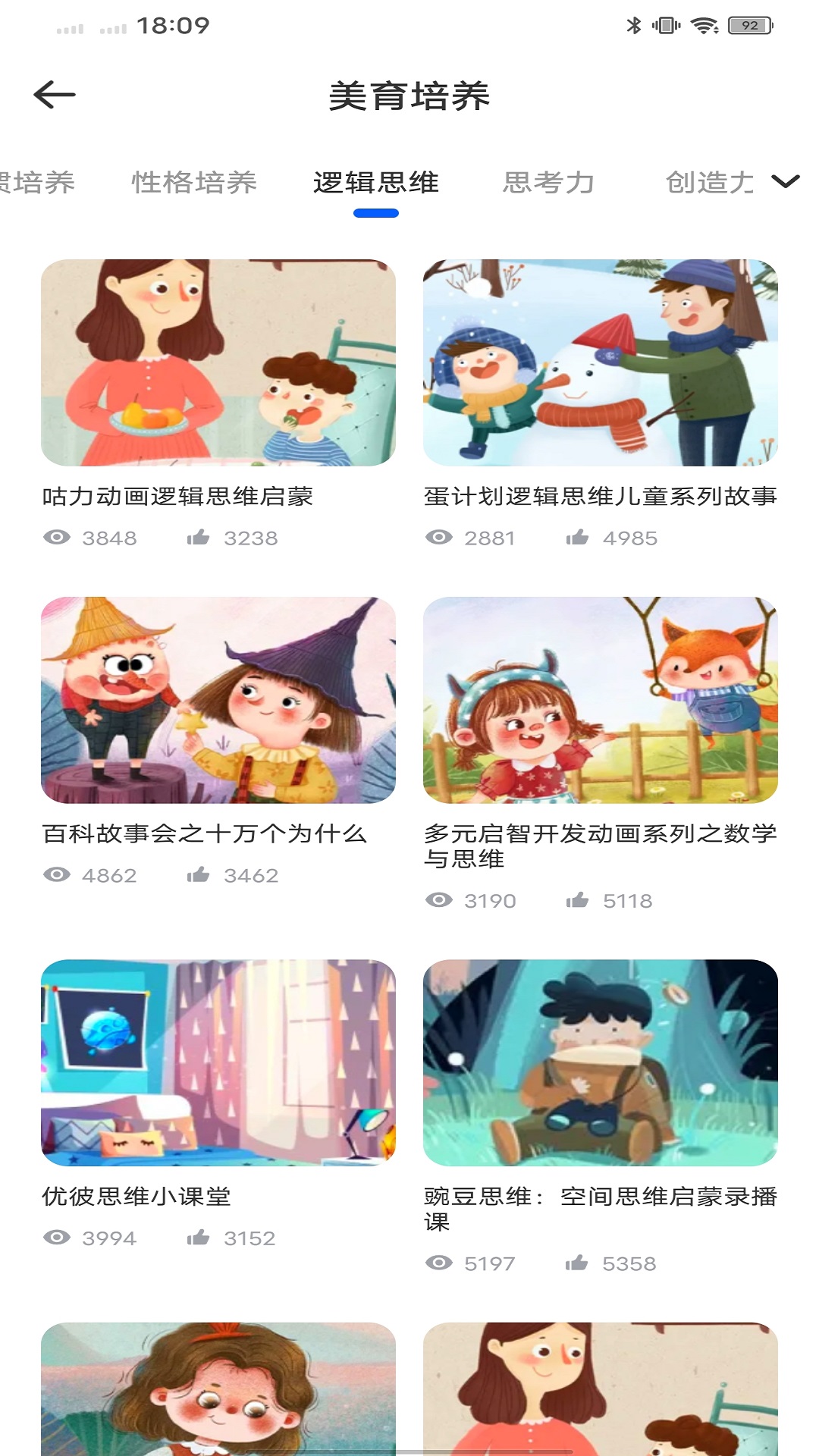819x1456 pixels.
Task: Open 豌豆思维：空间思维启蒙录播课
Action: pyautogui.click(x=601, y=1062)
